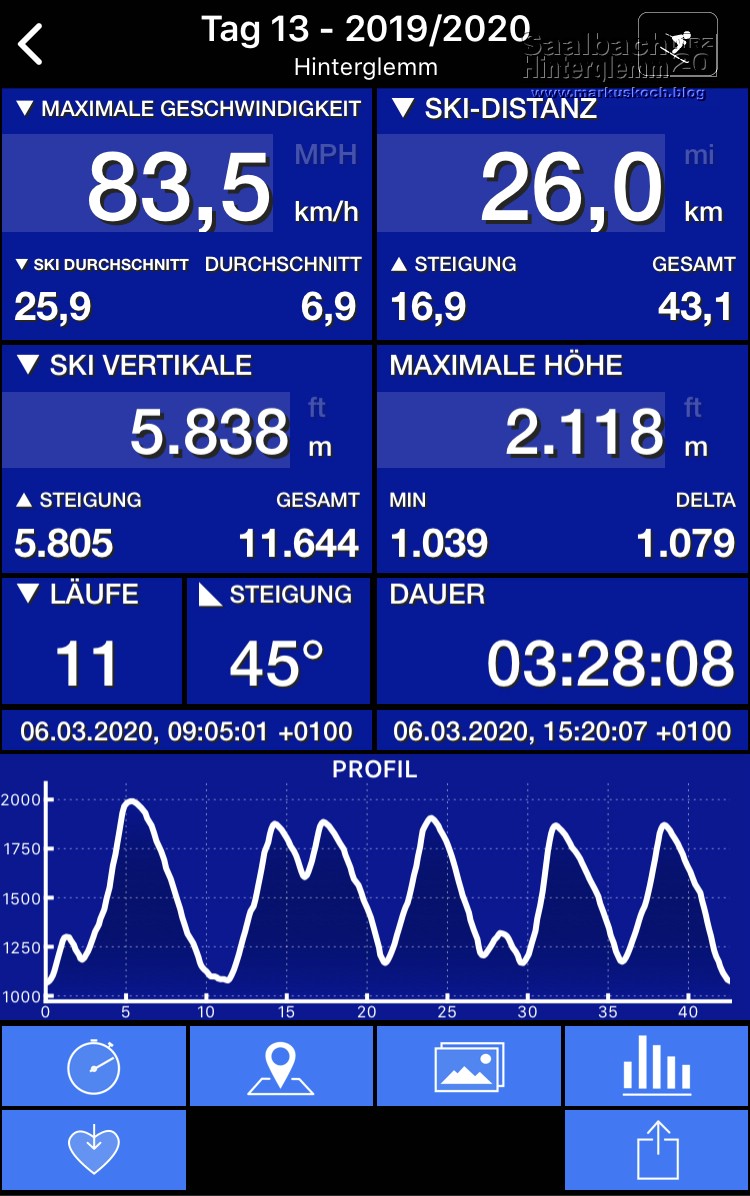750x1196 pixels.
Task: Tap the share export icon
Action: 655,1149
